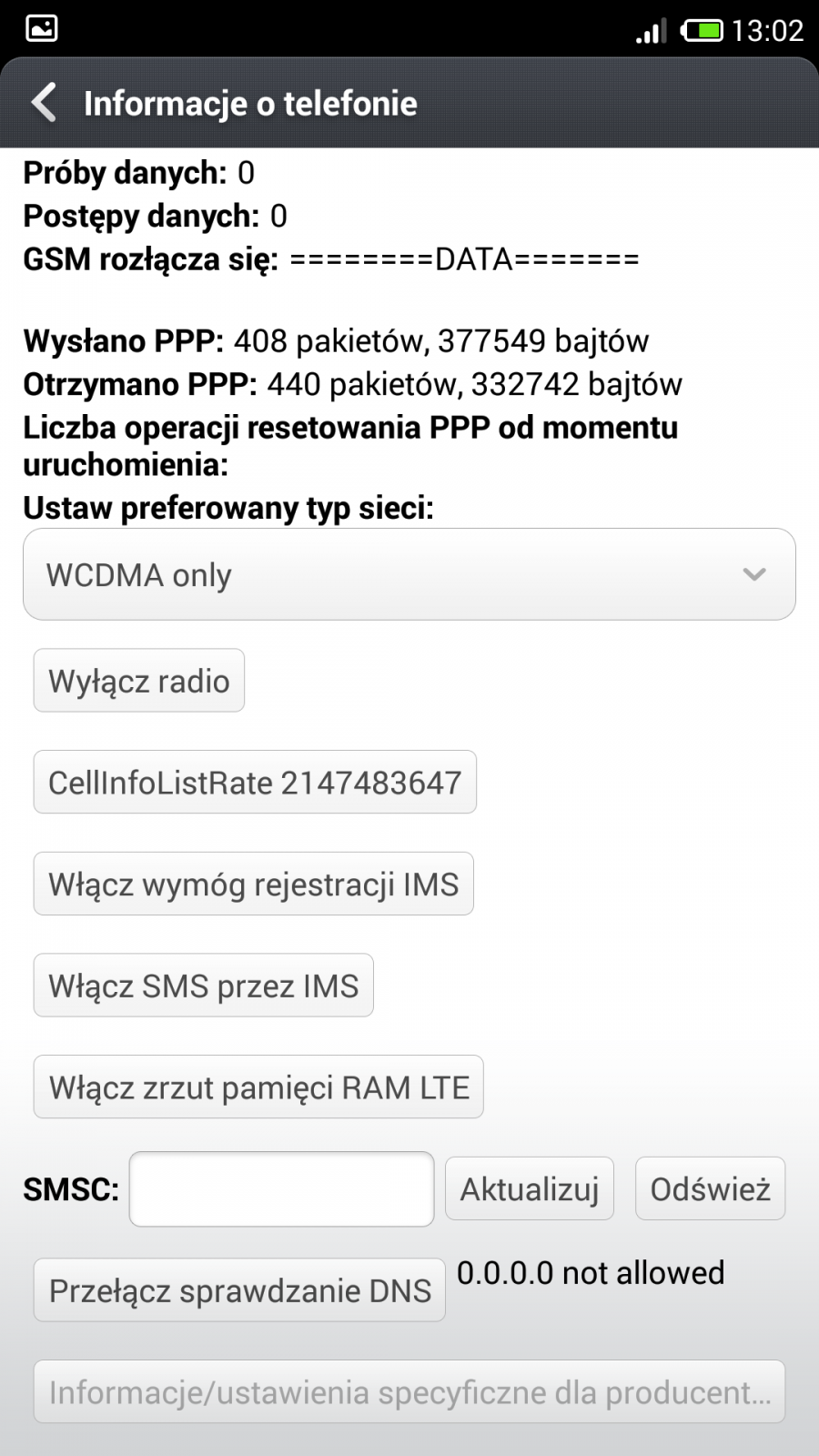Tap CellInfoListRate 2147483647 button
Screen dimensions: 819x1456
(255, 783)
